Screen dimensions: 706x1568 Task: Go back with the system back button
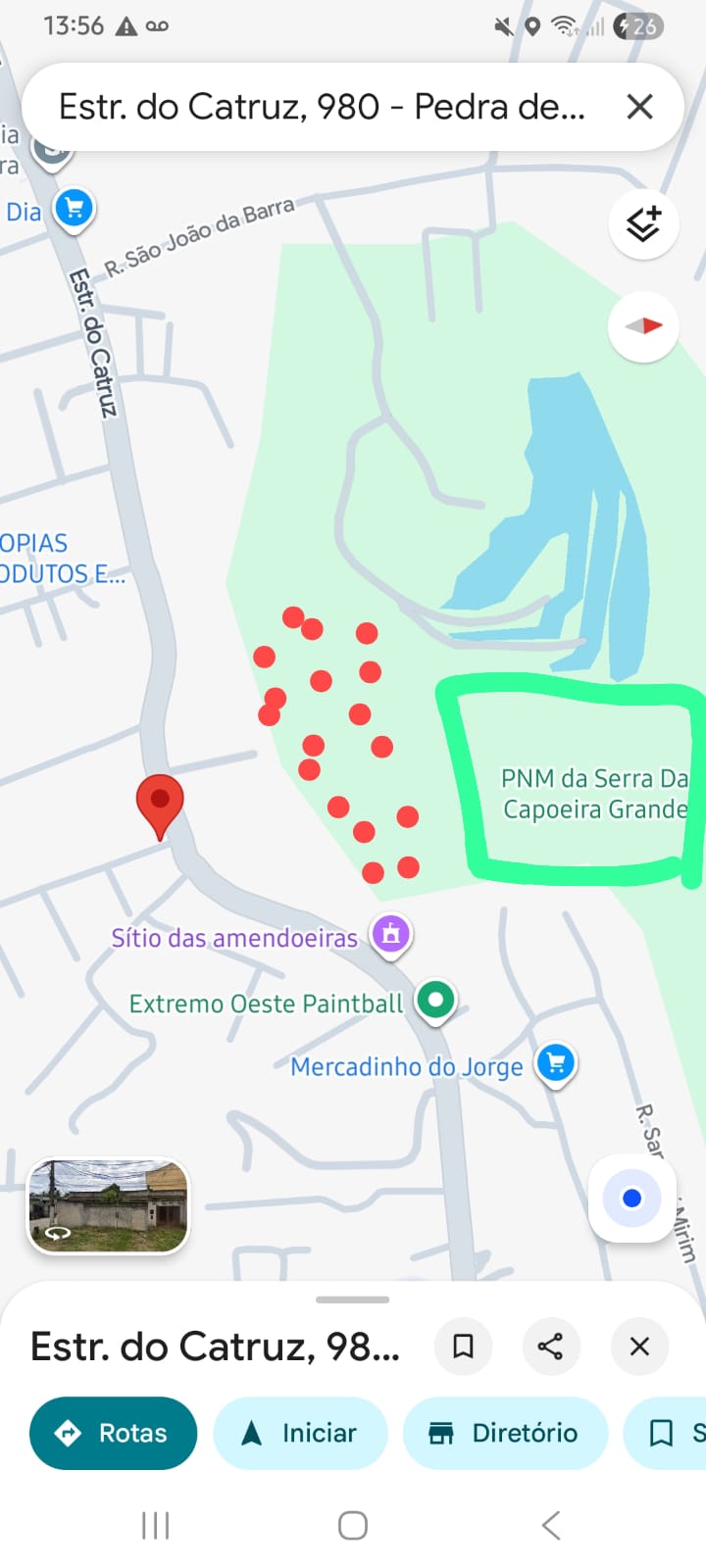551,1525
